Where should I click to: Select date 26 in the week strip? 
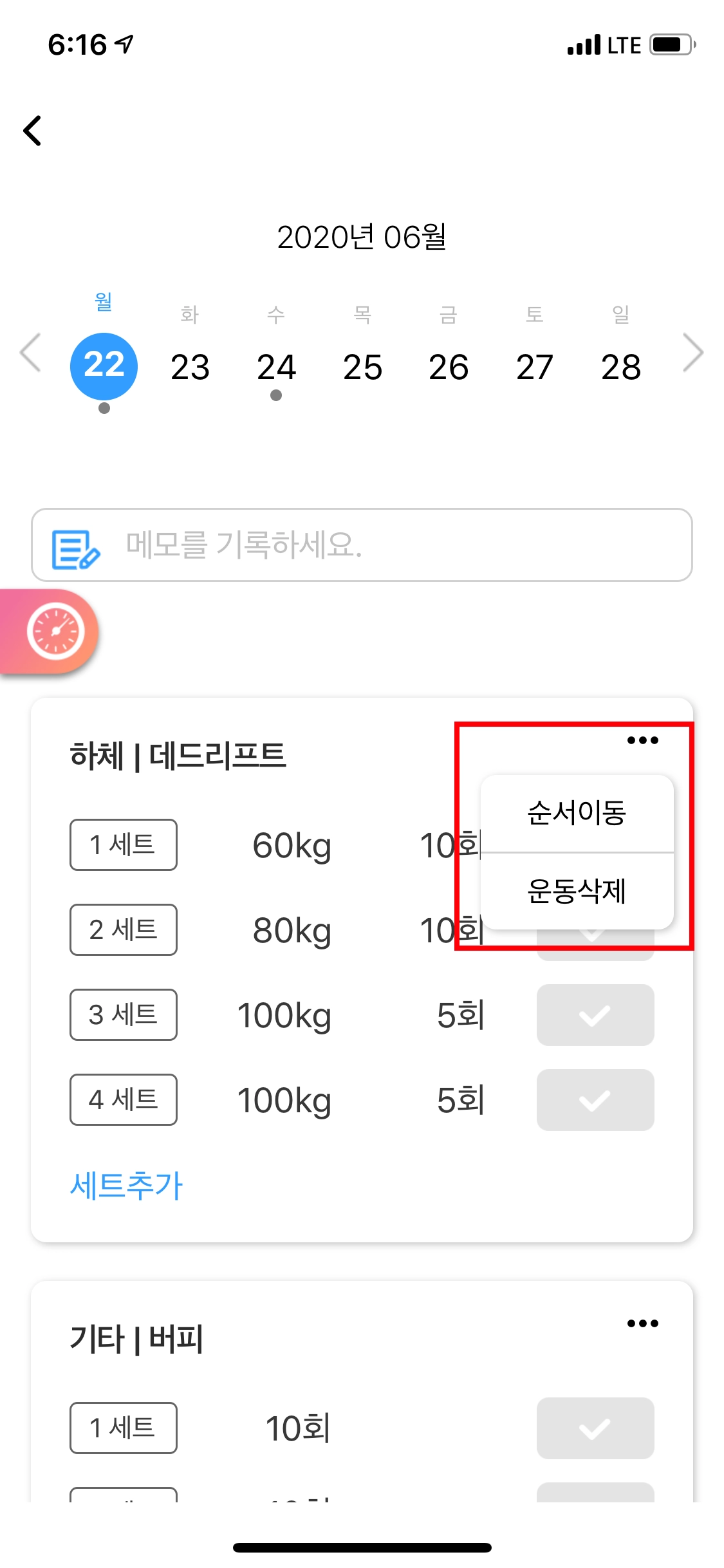[x=449, y=367]
